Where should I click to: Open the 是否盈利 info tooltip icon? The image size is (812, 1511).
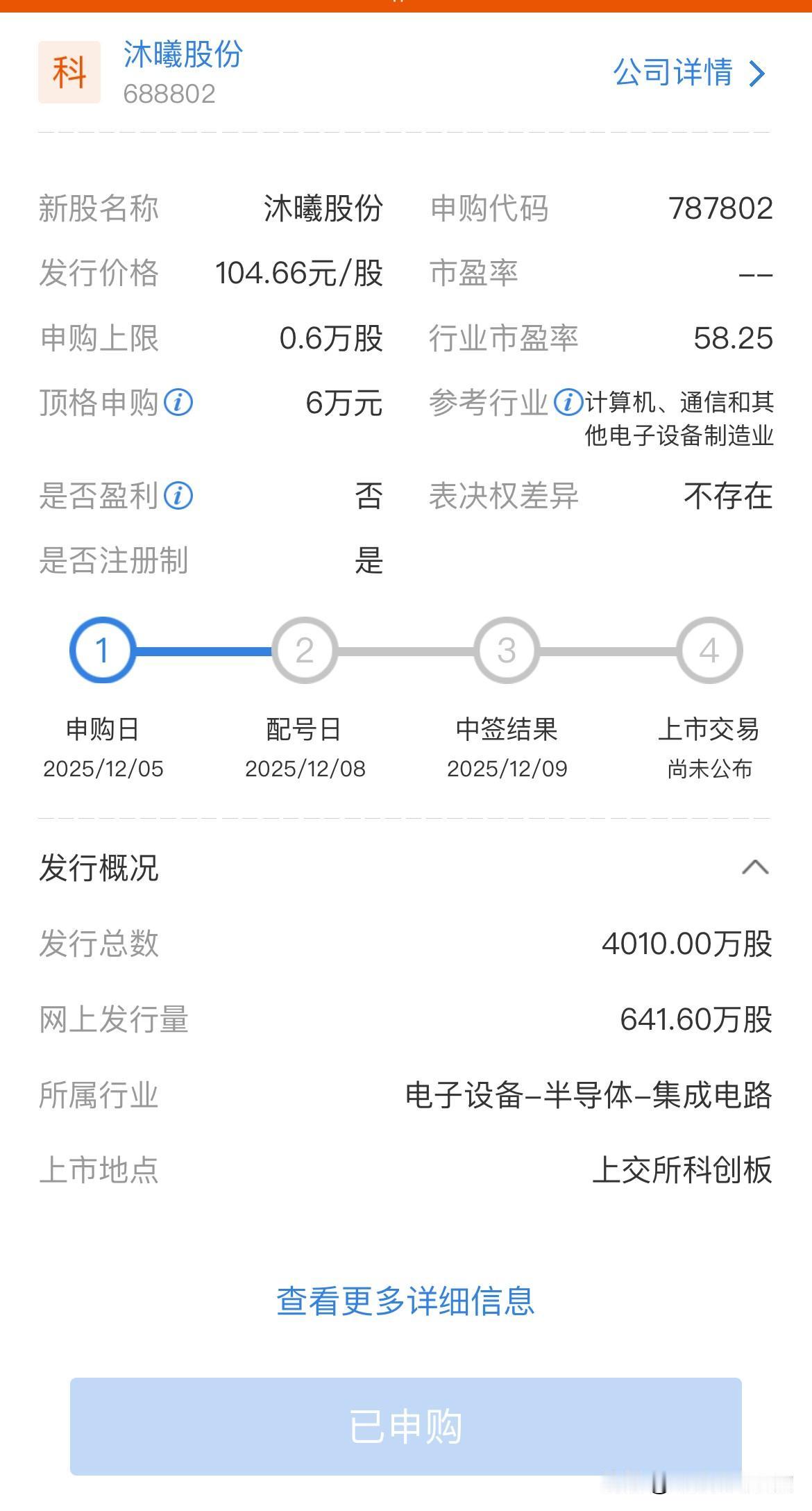tap(178, 494)
